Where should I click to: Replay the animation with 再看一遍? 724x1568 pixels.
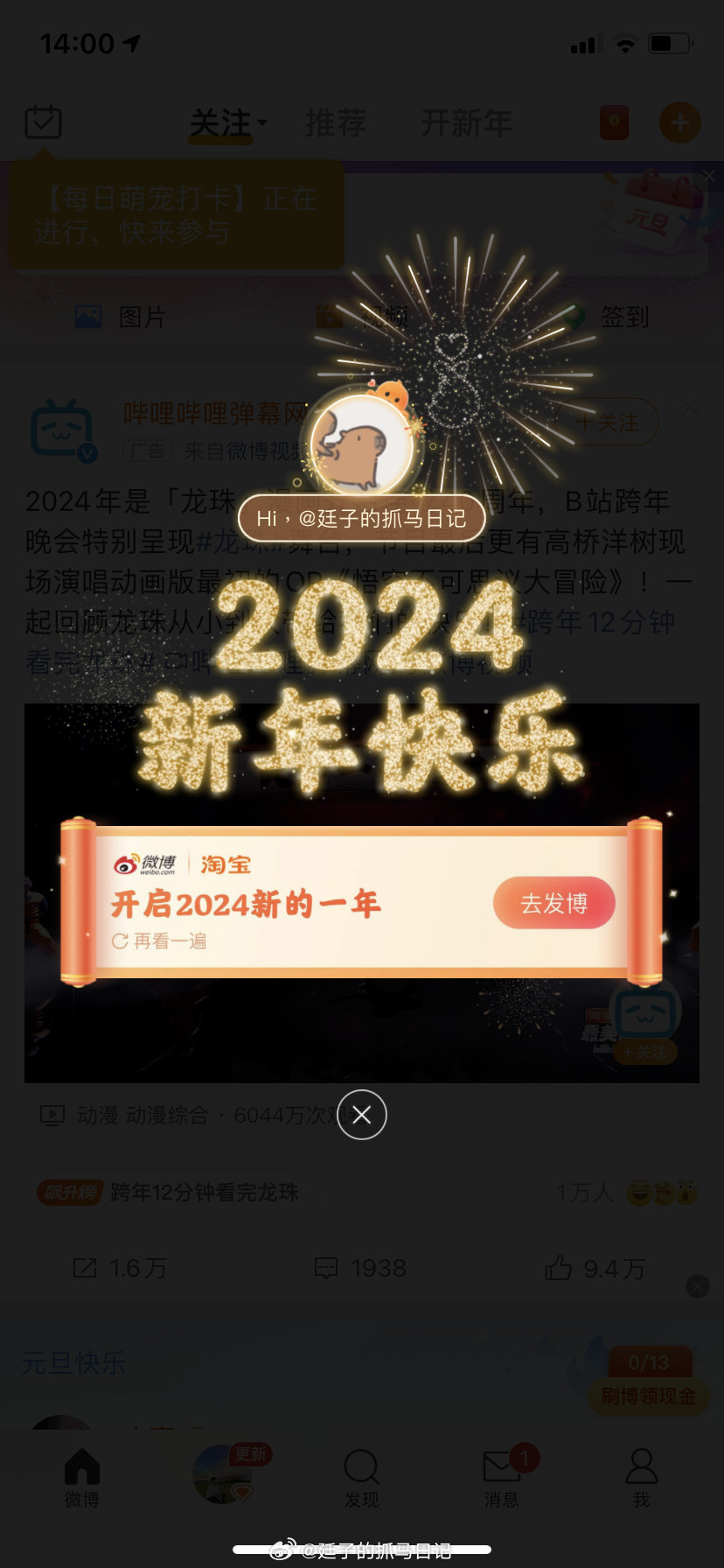coord(159,941)
